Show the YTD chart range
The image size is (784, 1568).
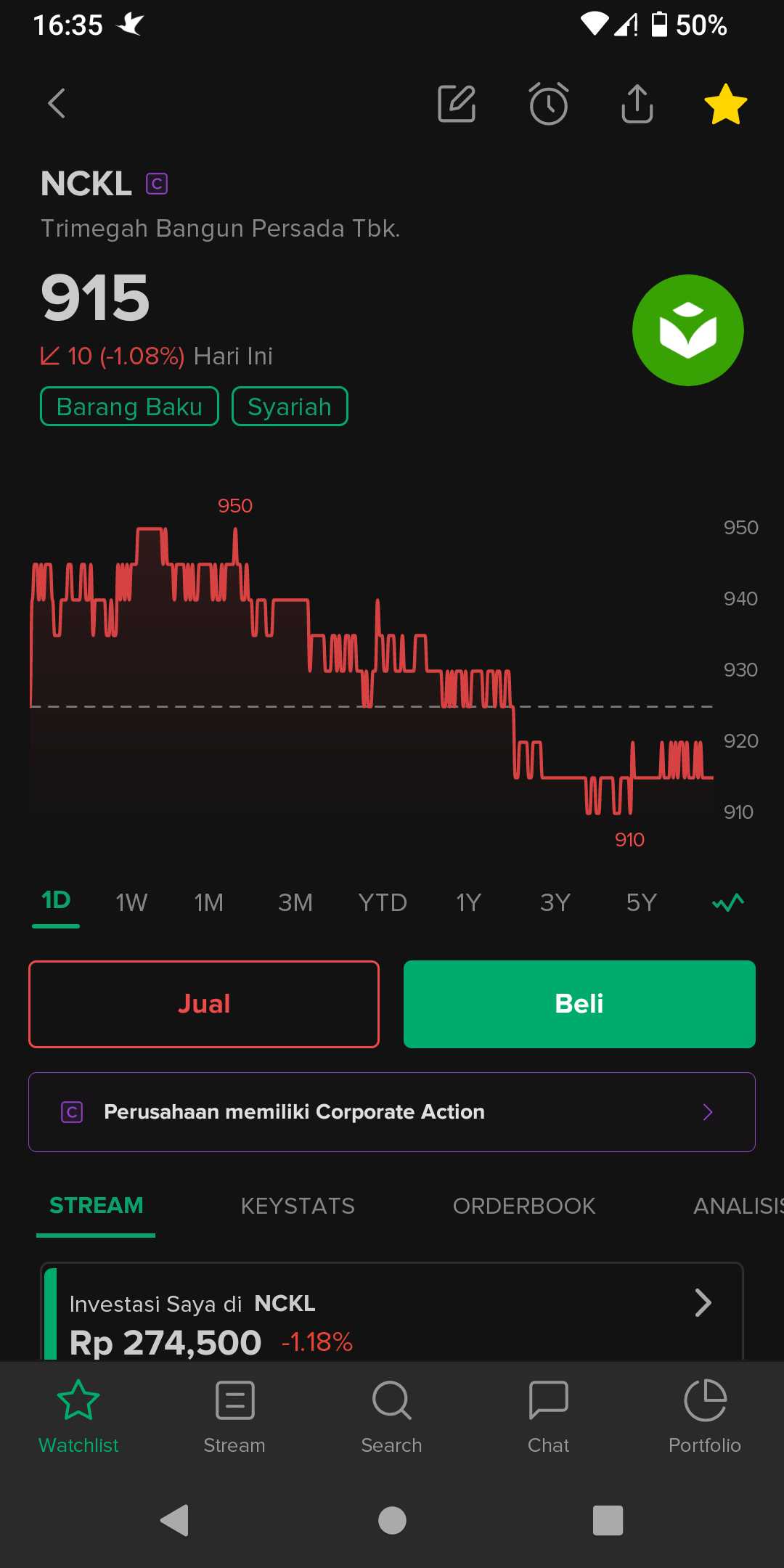(383, 902)
